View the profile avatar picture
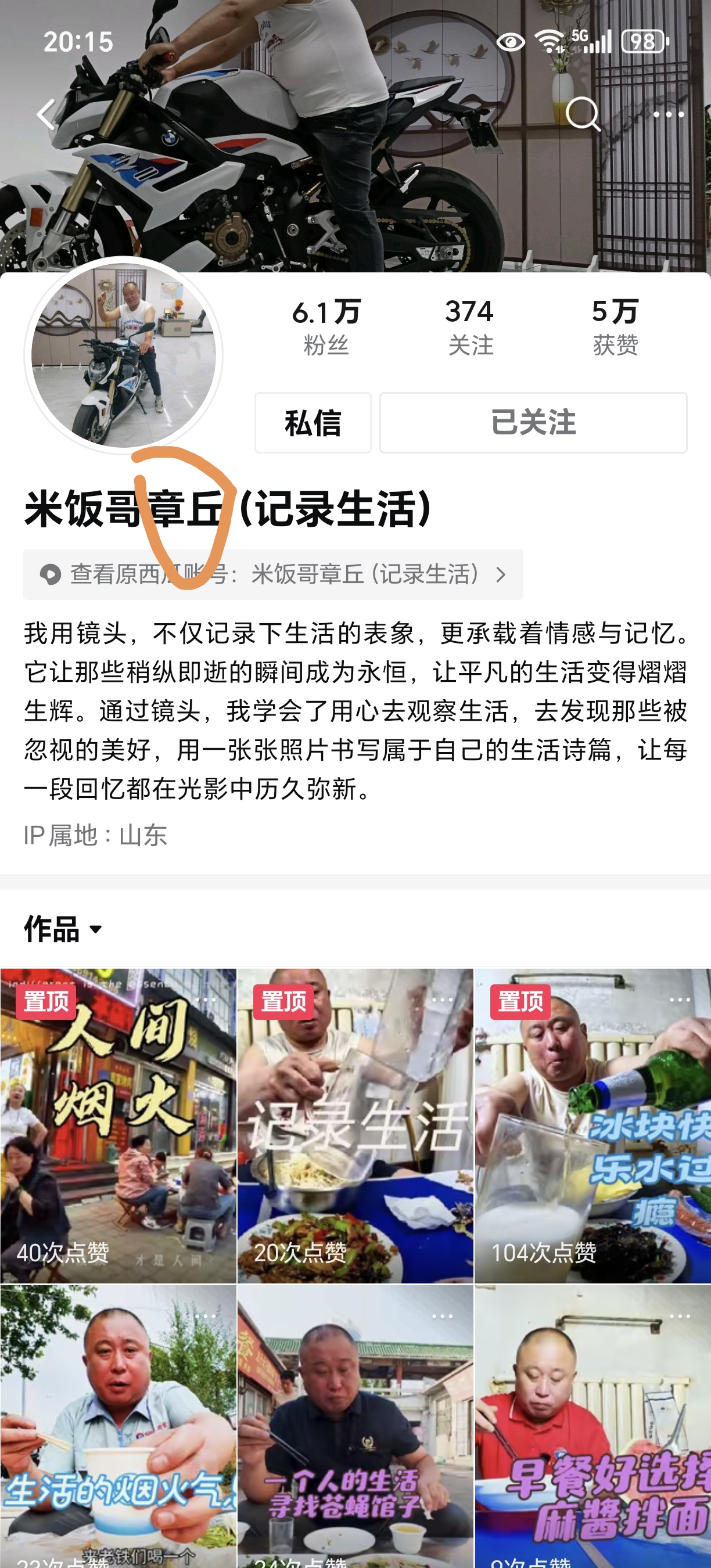Viewport: 711px width, 1568px height. coord(124,355)
